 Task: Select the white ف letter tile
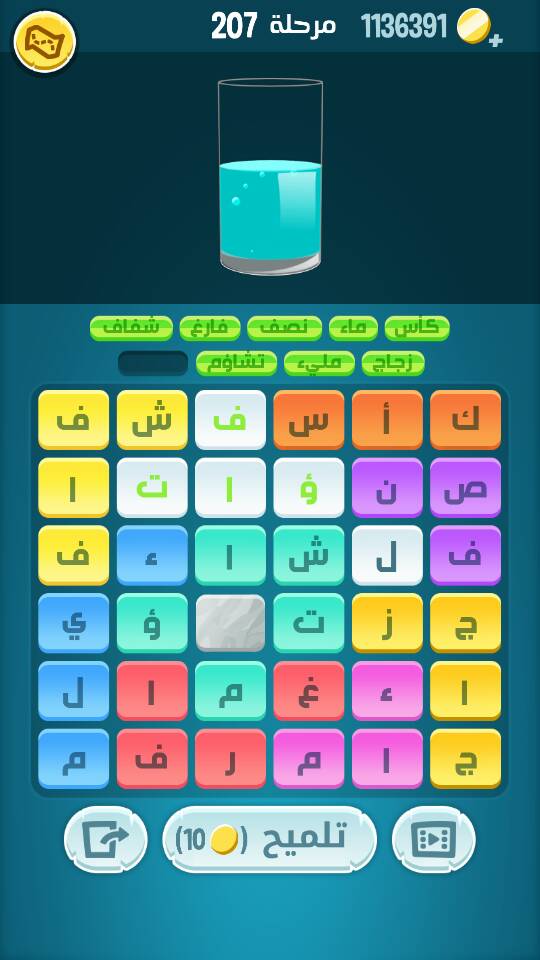pyautogui.click(x=230, y=420)
